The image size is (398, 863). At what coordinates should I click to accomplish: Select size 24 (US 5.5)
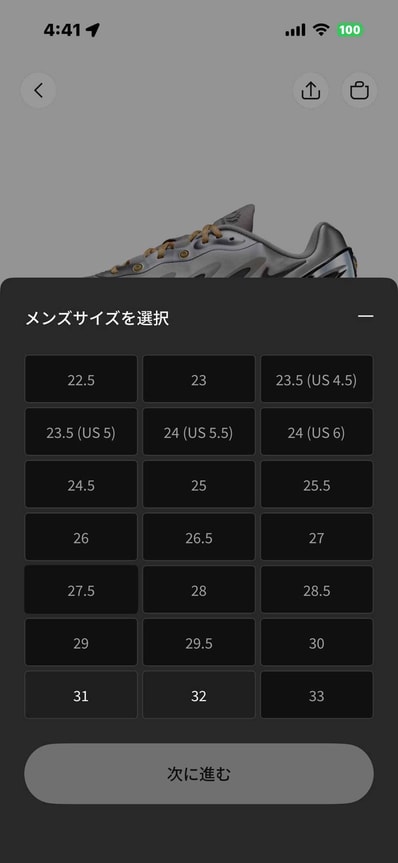click(x=199, y=432)
